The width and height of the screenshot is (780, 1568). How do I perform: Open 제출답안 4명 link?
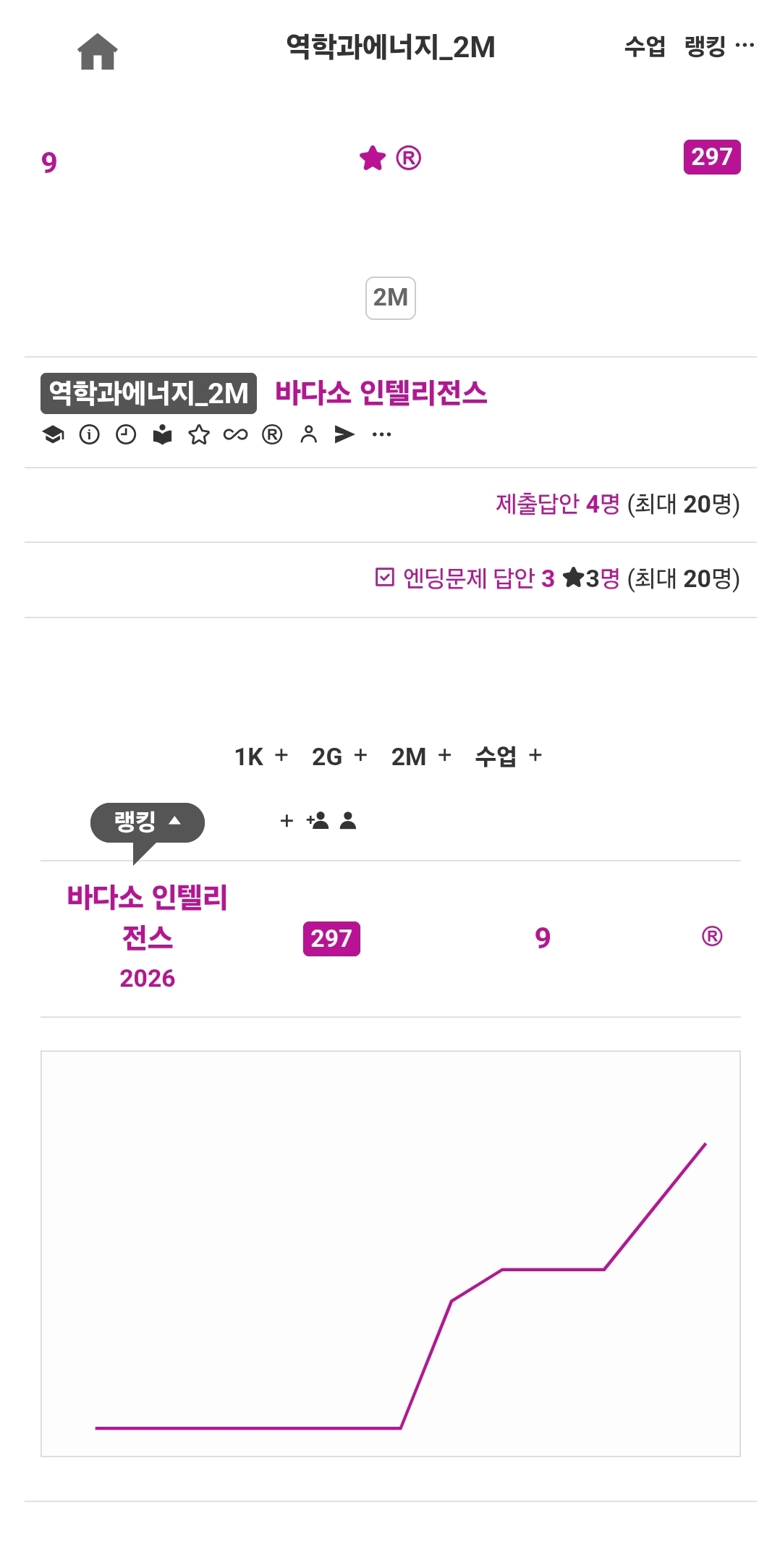(558, 504)
